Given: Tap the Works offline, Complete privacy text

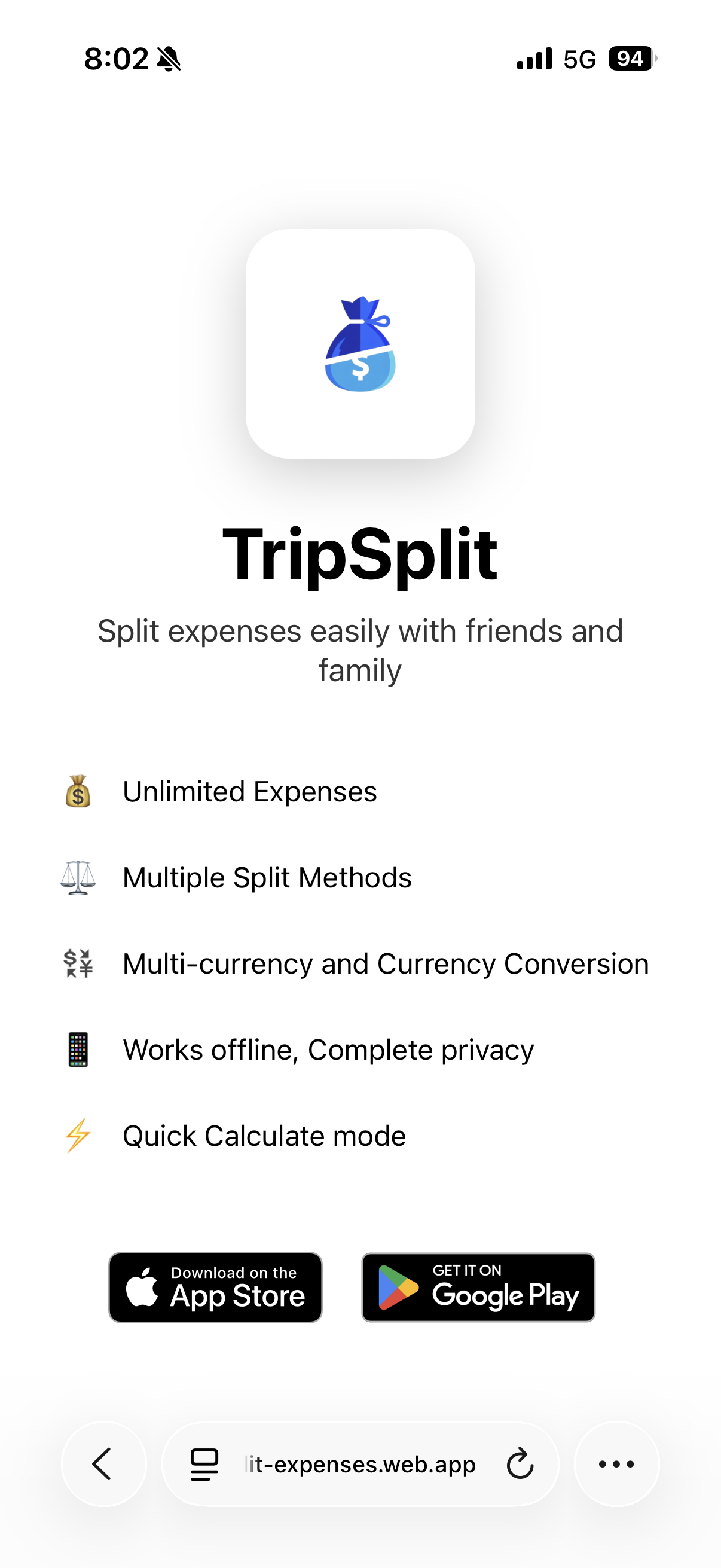Looking at the screenshot, I should (328, 1050).
